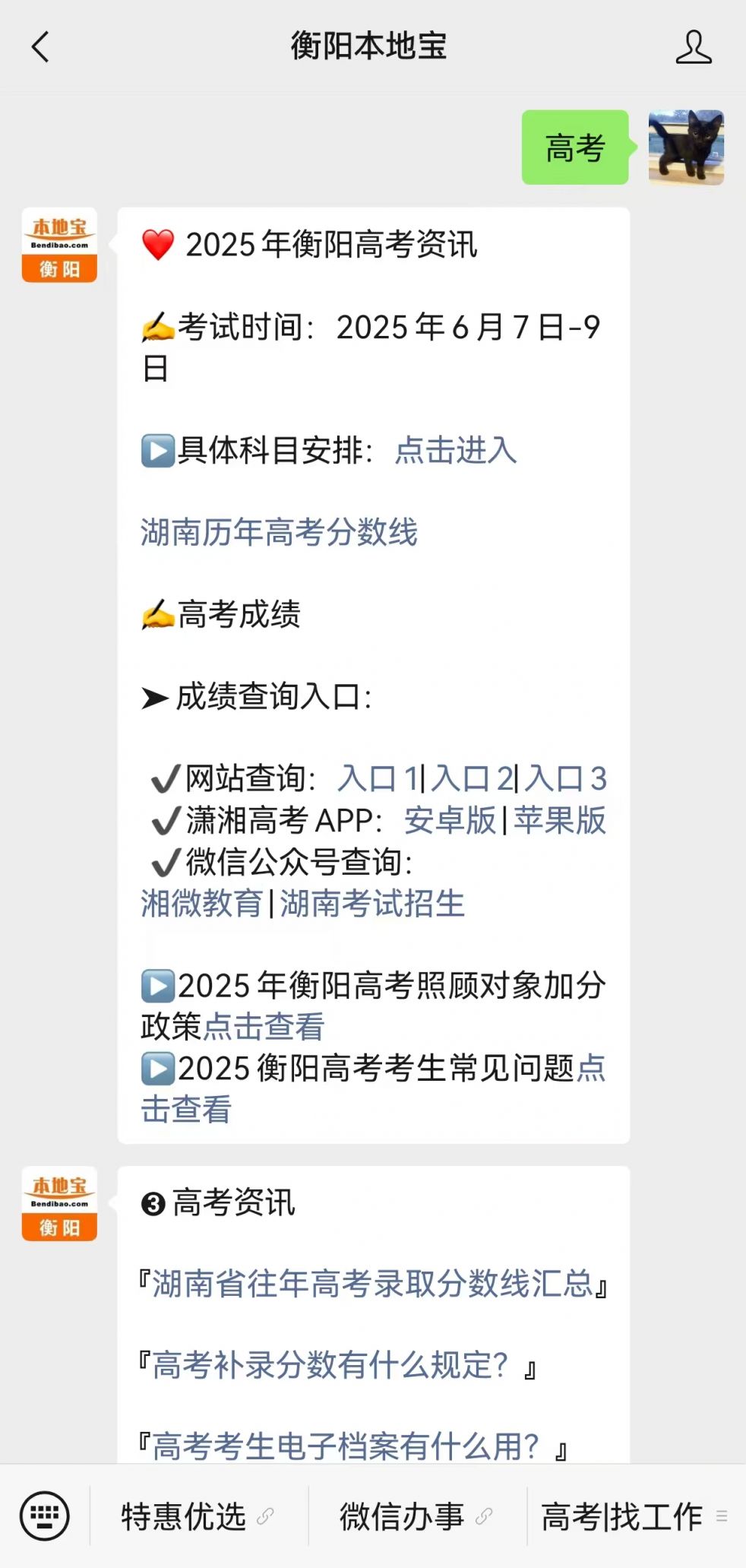746x1568 pixels.
Task: View 加分政策 点击查看 link
Action: 264,1026
